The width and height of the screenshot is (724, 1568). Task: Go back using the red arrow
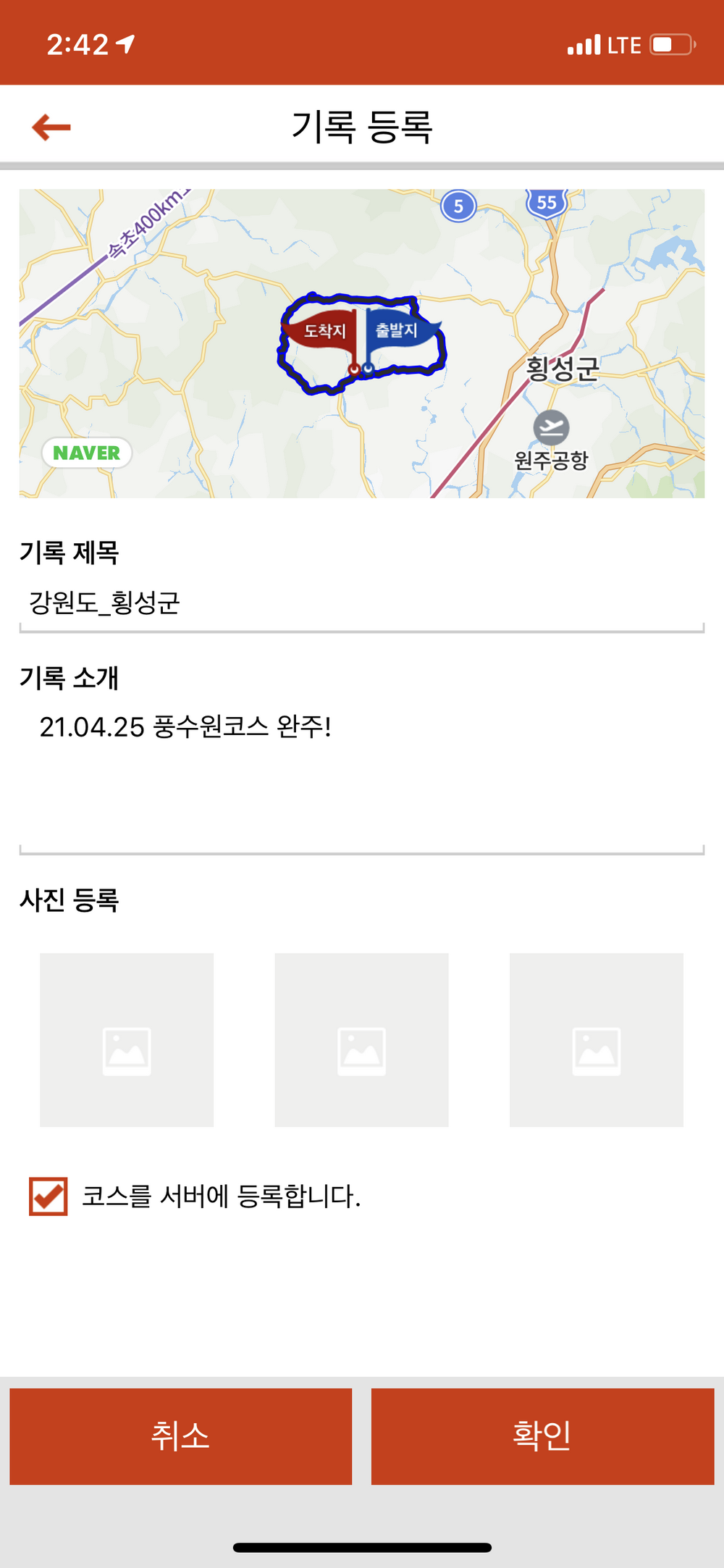point(51,127)
